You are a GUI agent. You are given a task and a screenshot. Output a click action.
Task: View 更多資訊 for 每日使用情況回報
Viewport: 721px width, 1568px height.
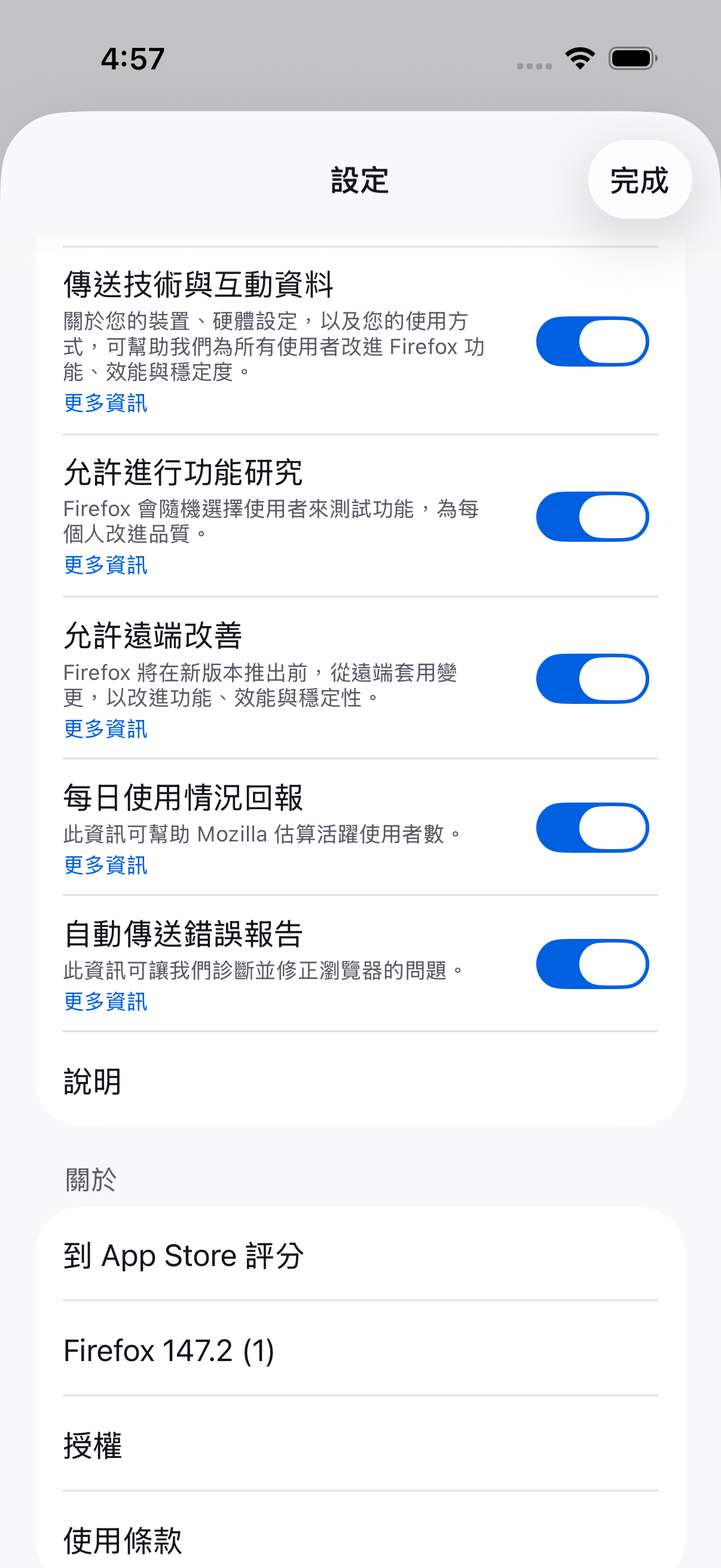(106, 865)
